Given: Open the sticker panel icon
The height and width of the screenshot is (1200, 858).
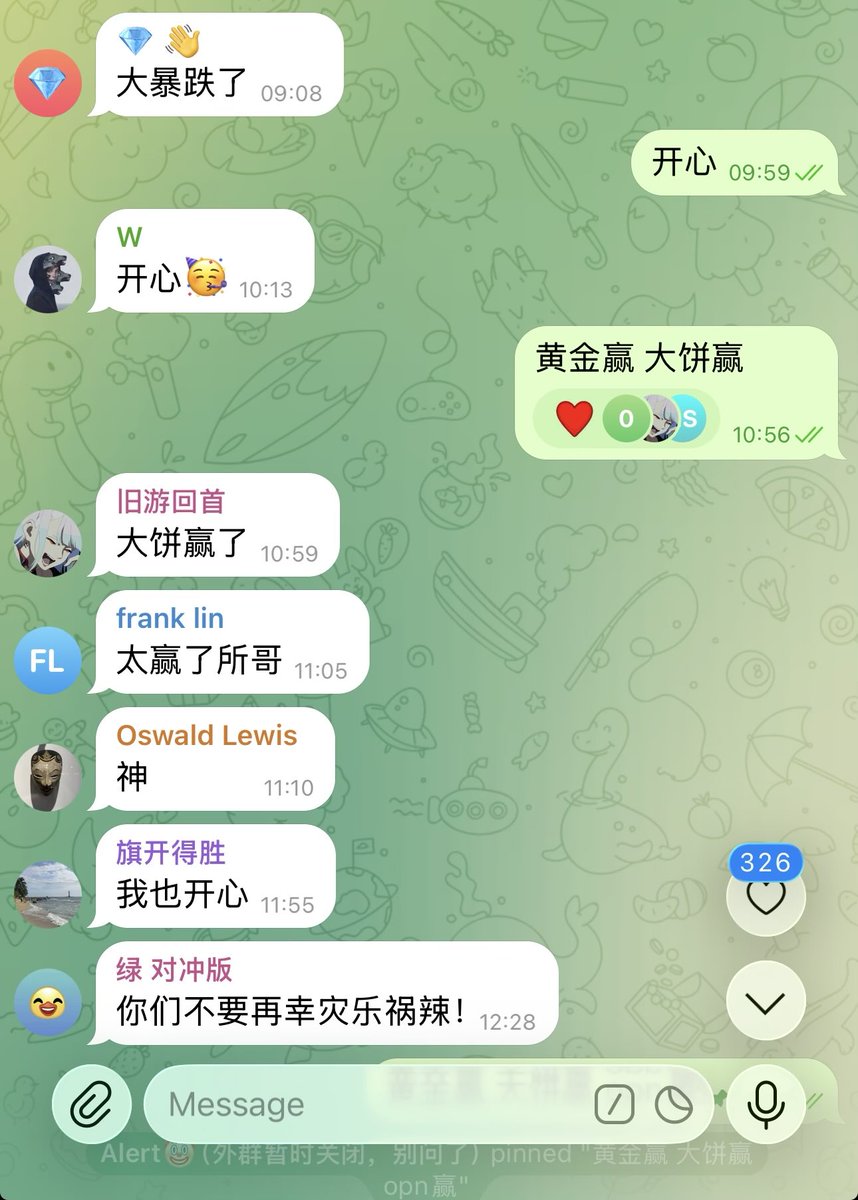Looking at the screenshot, I should click(x=674, y=1104).
